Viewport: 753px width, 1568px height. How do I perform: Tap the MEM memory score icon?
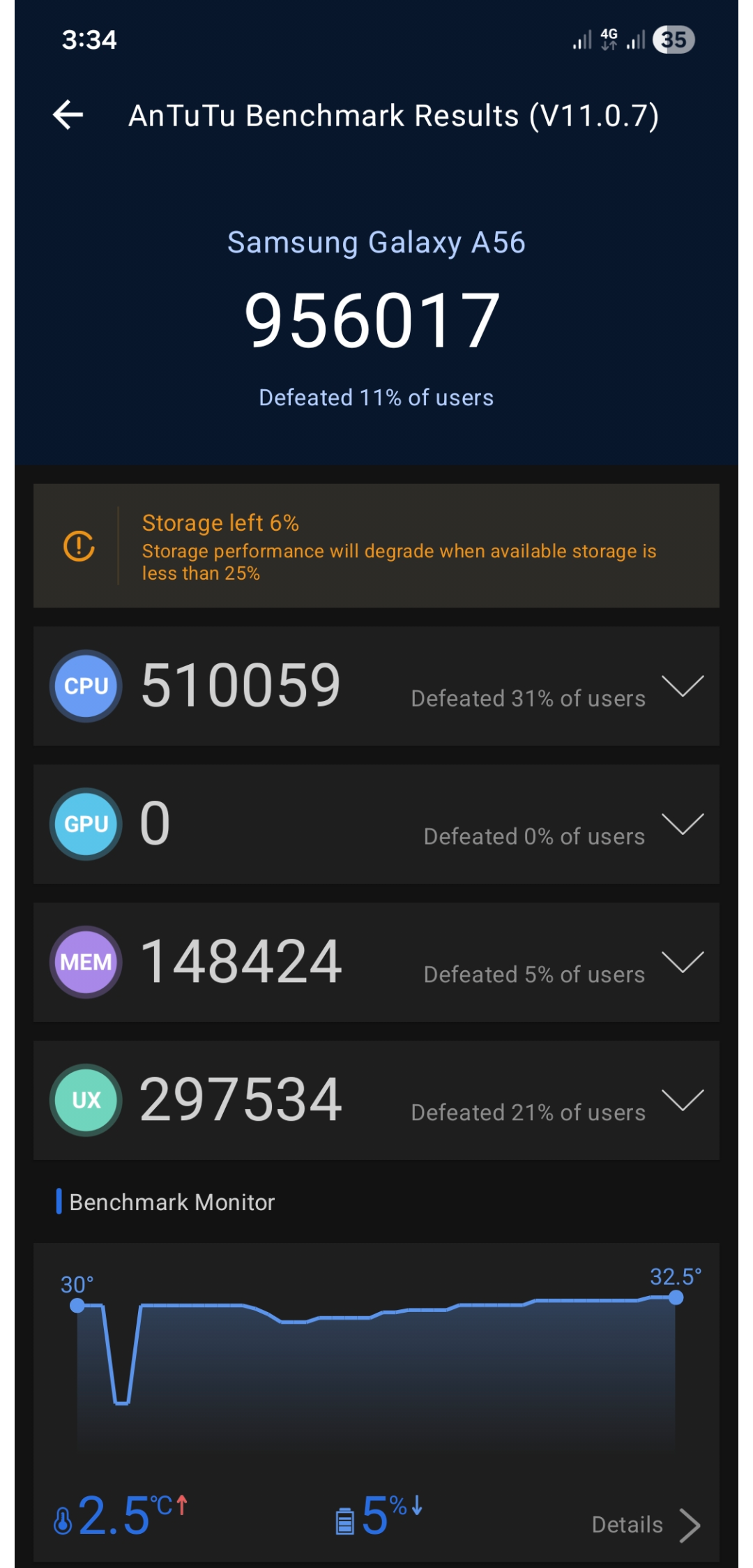pyautogui.click(x=85, y=961)
